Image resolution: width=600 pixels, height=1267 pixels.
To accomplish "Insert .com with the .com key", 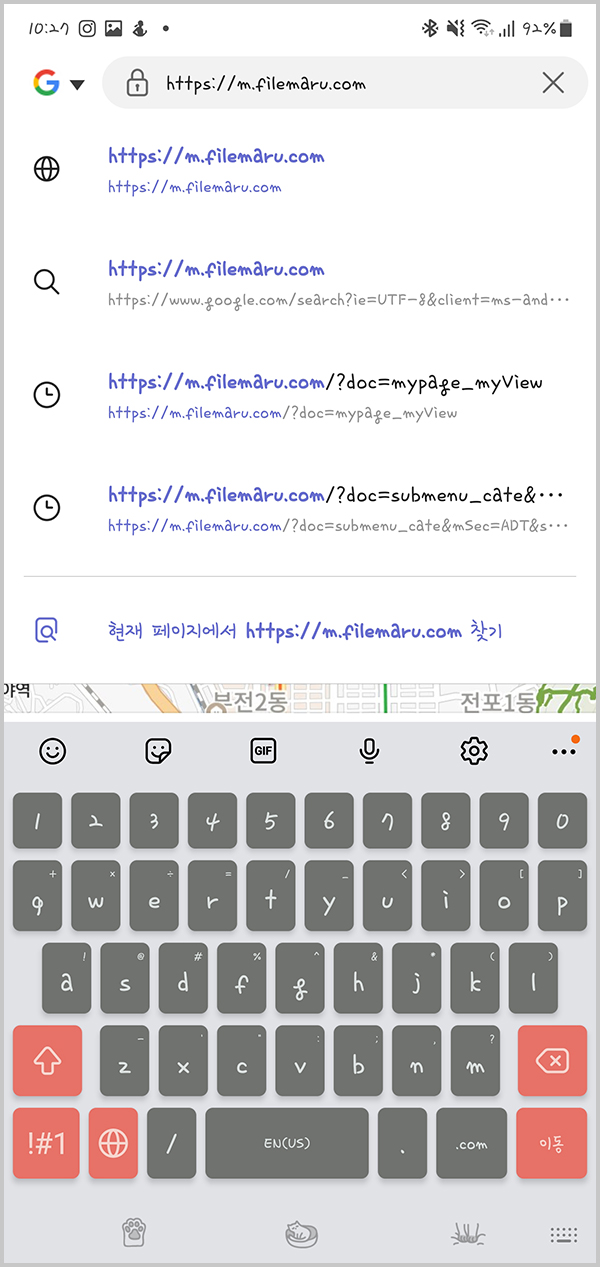I will pyautogui.click(x=470, y=1143).
